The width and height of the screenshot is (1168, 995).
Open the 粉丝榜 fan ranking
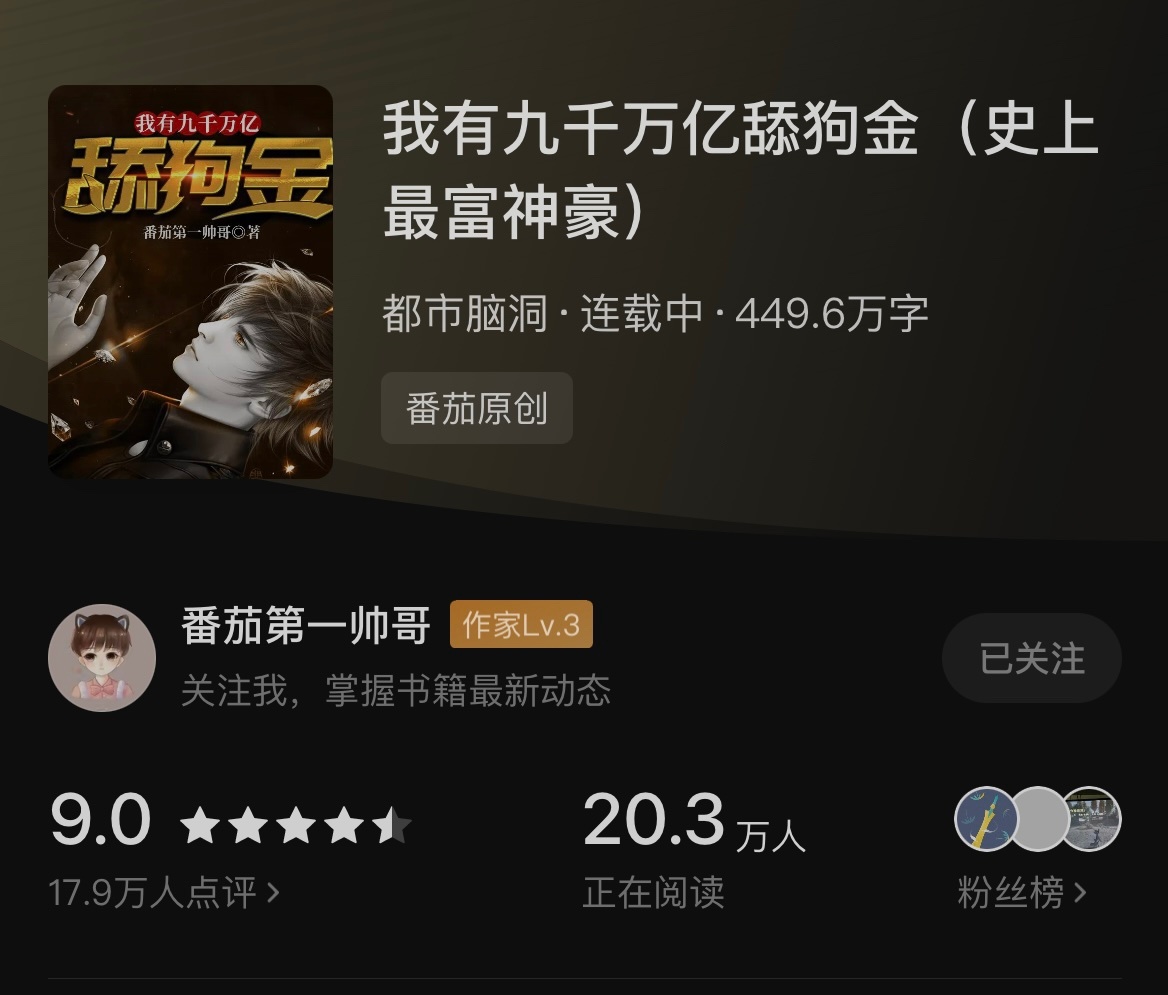pos(1021,892)
